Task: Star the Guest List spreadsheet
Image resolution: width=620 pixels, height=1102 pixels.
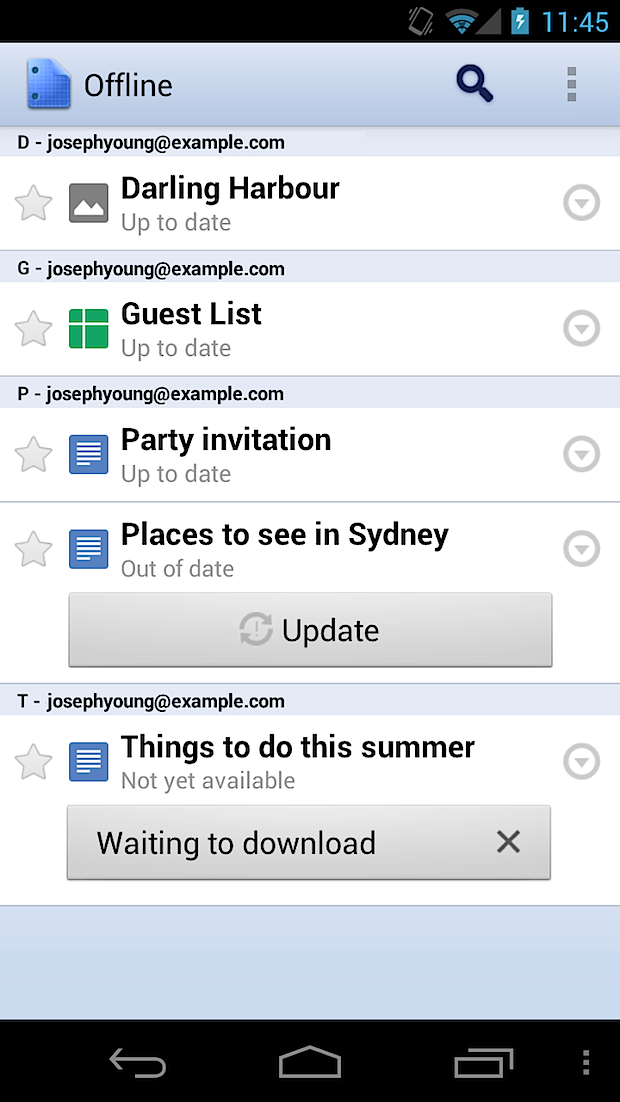Action: pos(34,329)
